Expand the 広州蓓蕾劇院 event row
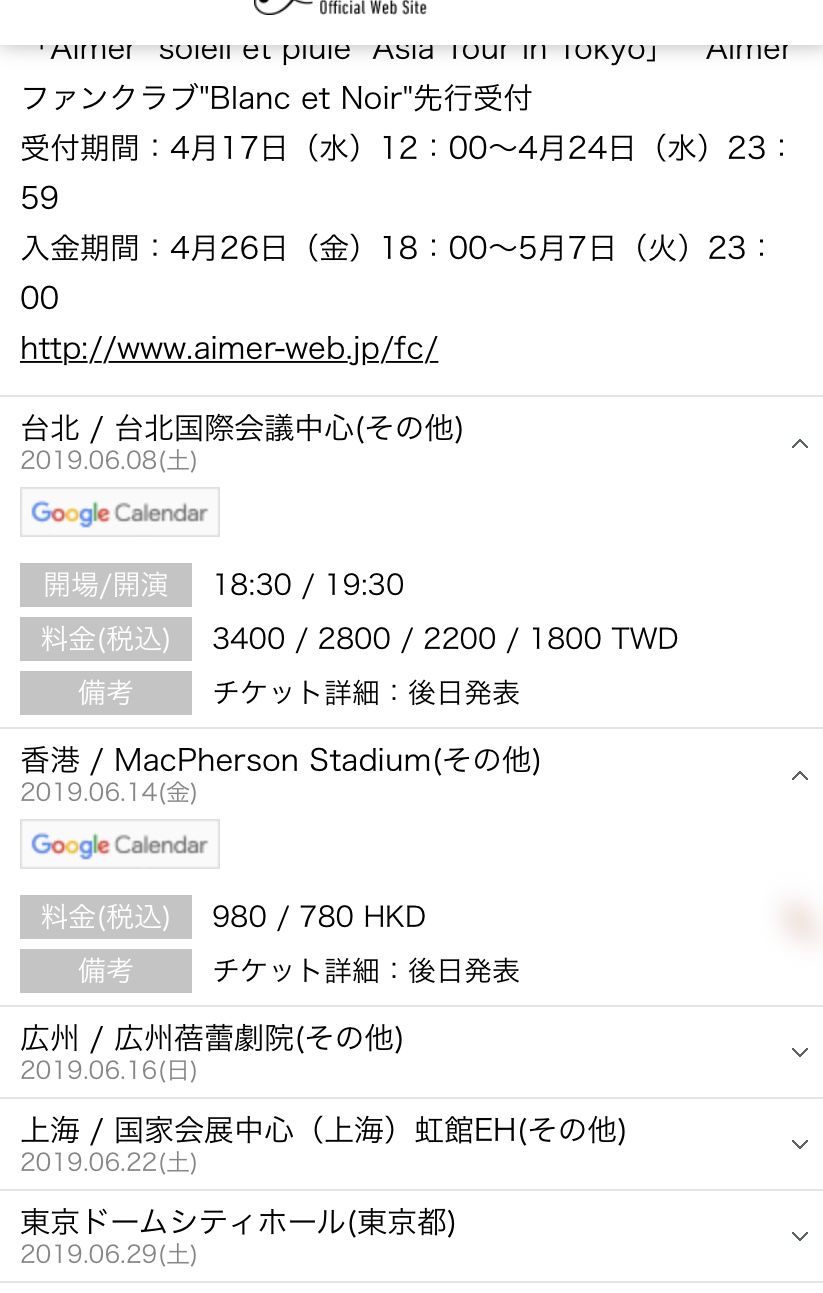 [799, 1052]
